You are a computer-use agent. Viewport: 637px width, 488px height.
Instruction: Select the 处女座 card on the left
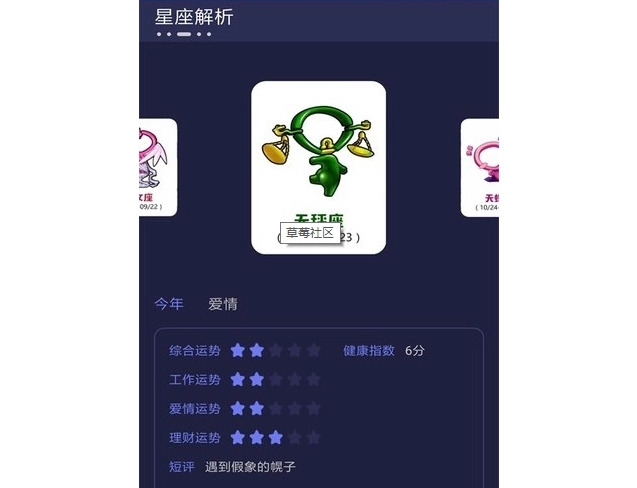click(x=158, y=167)
